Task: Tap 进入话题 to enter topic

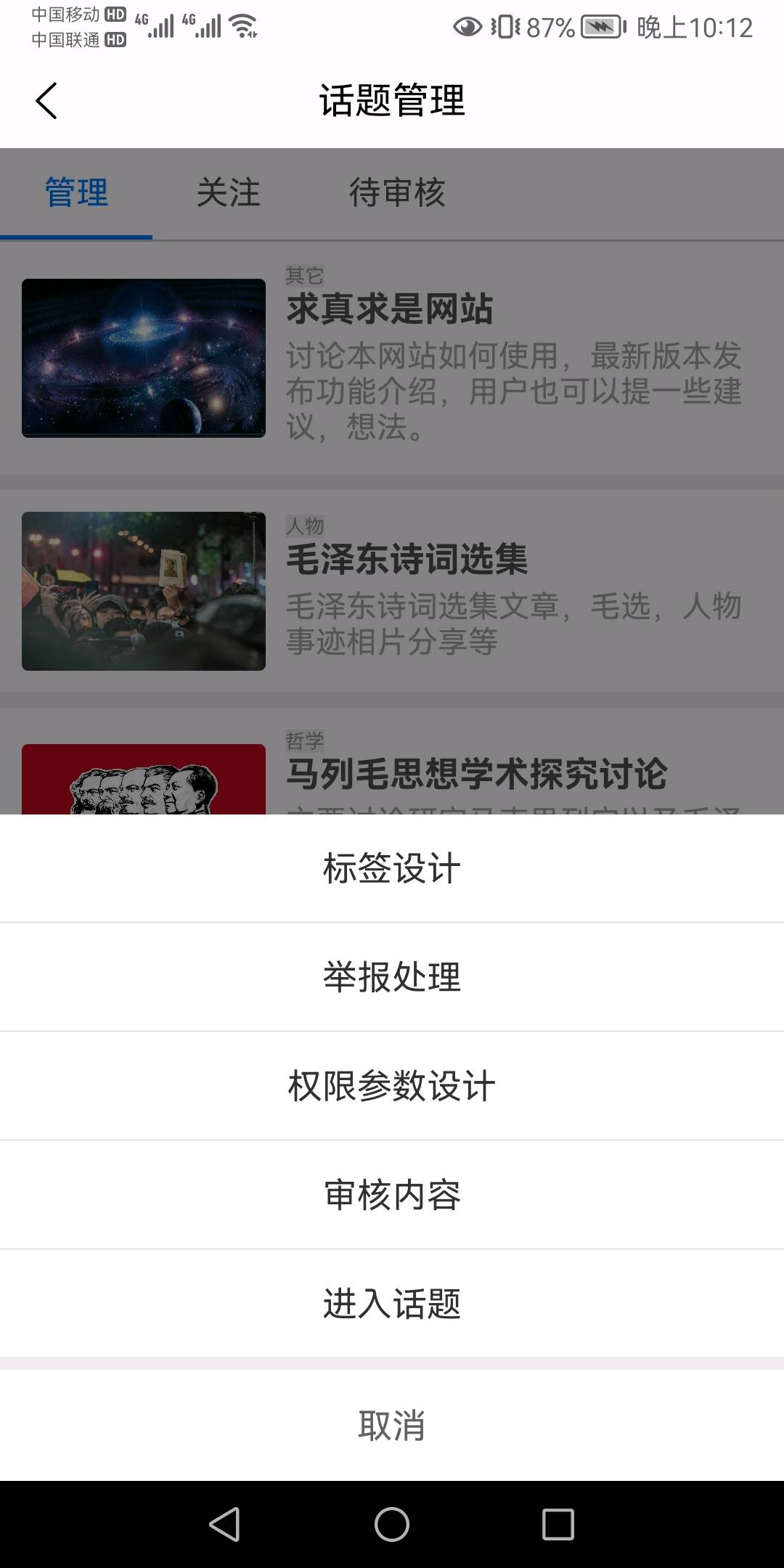Action: tap(392, 1304)
